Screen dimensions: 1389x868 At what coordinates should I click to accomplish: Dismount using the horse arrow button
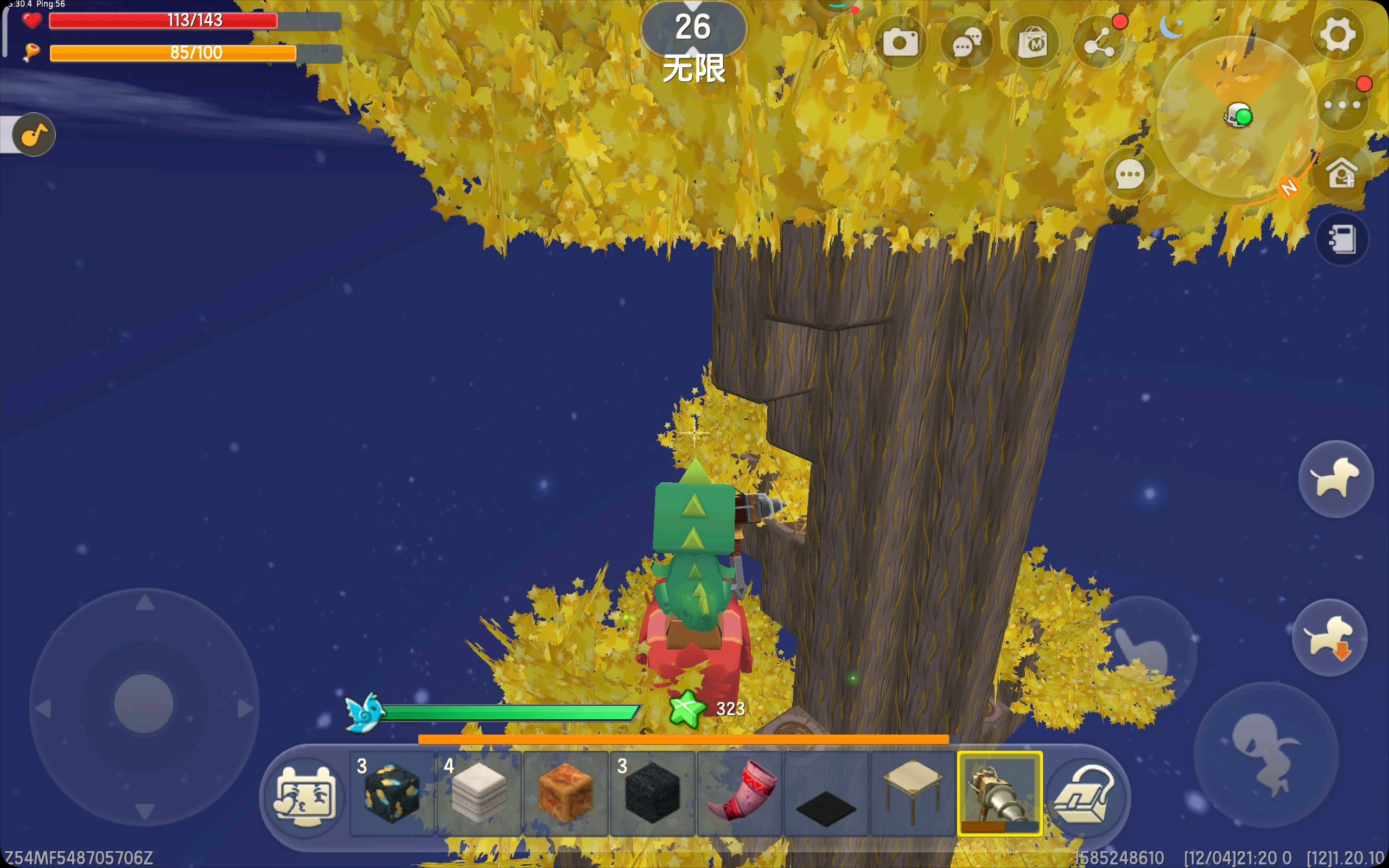point(1330,638)
